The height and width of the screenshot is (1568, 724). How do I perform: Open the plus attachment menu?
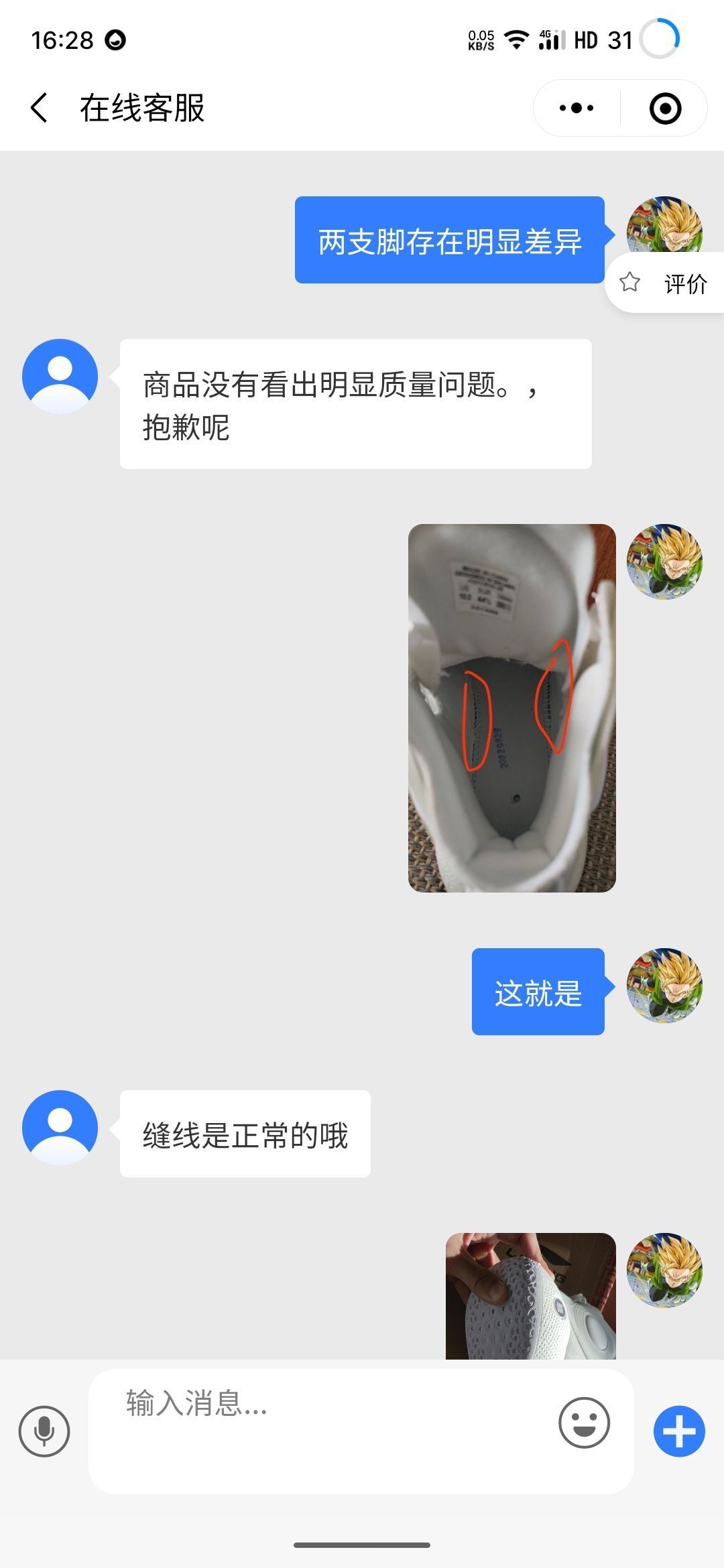point(679,1431)
